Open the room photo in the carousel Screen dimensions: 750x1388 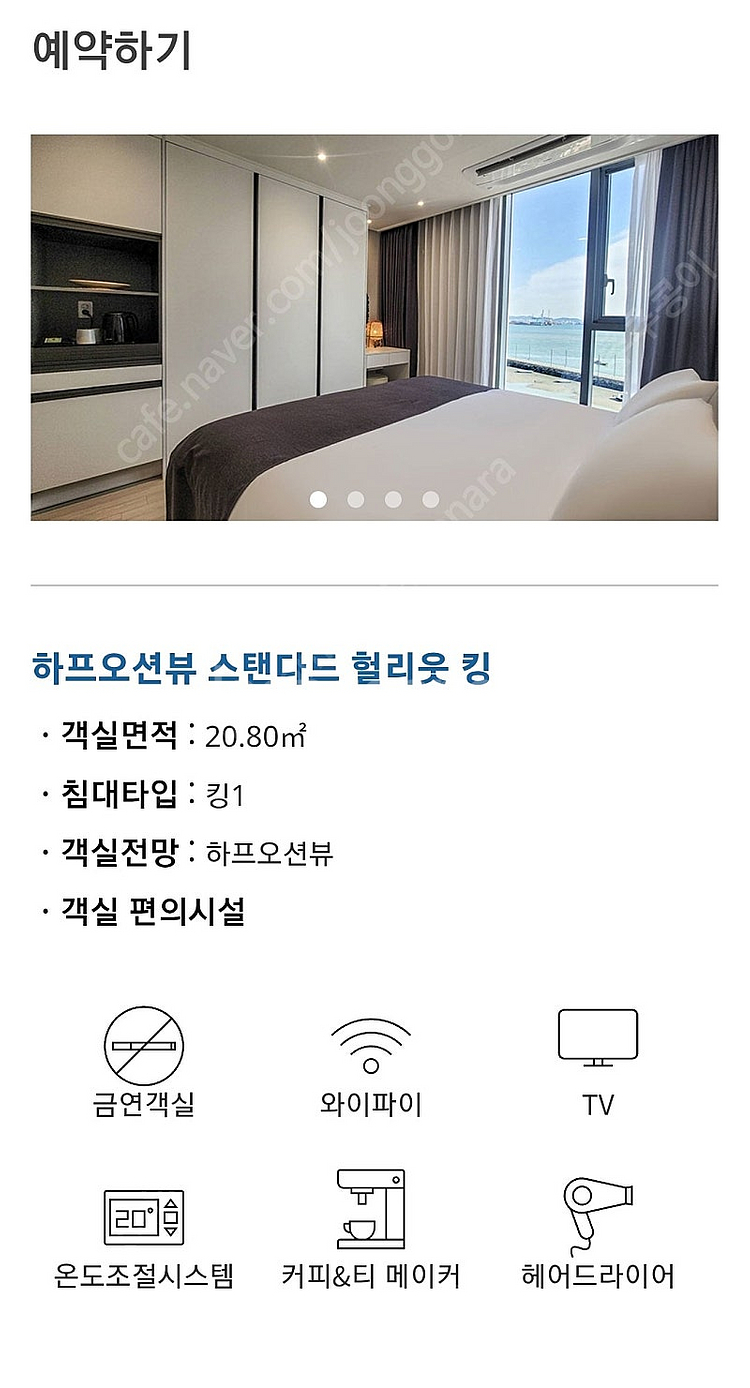374,327
